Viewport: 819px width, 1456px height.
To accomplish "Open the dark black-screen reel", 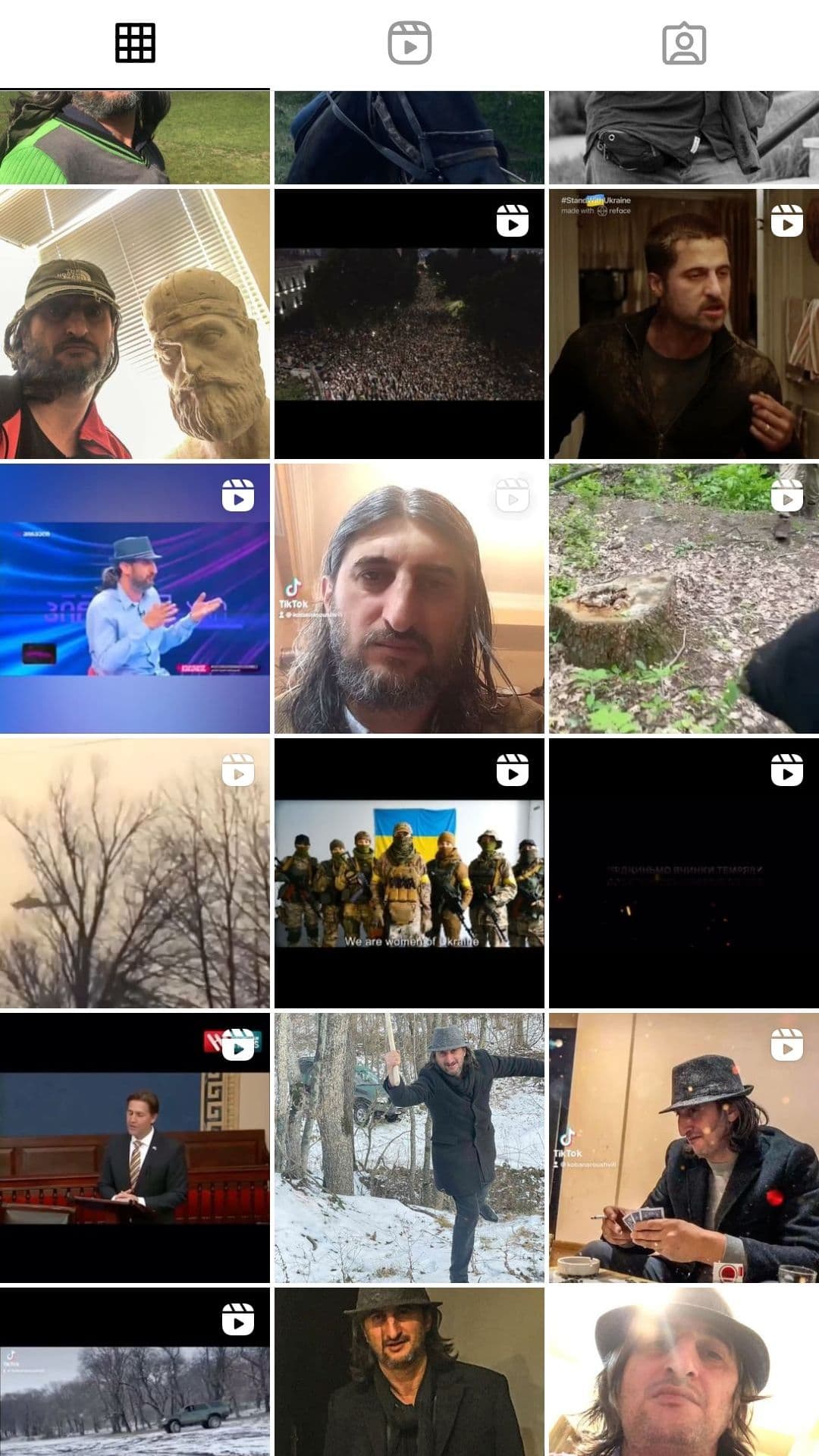I will click(684, 873).
